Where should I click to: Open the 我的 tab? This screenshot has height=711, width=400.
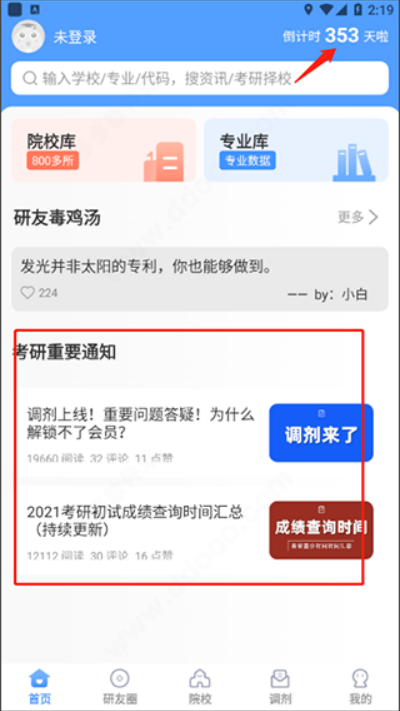(x=360, y=686)
